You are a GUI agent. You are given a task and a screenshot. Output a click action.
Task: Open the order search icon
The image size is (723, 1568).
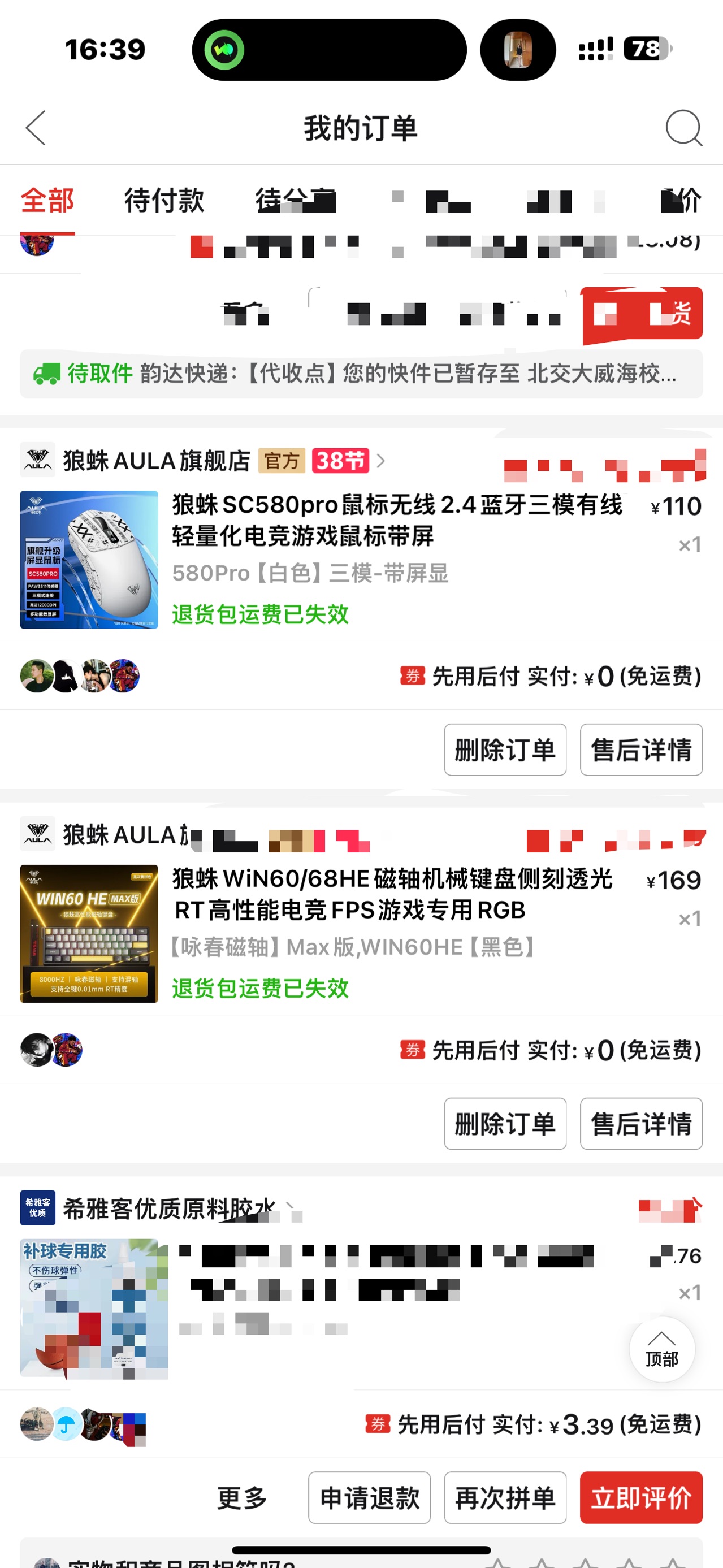tap(683, 128)
